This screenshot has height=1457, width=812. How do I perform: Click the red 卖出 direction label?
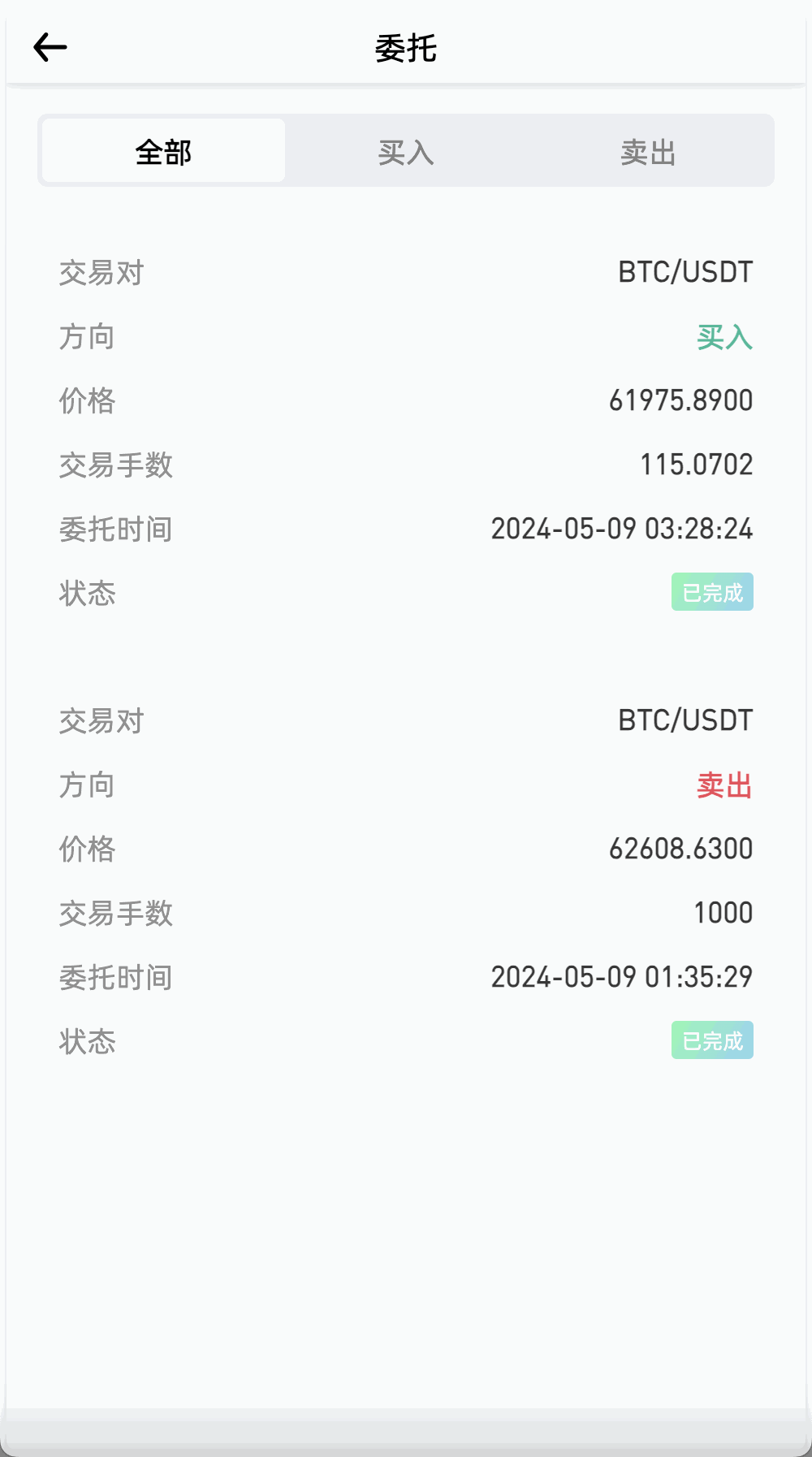coord(724,785)
